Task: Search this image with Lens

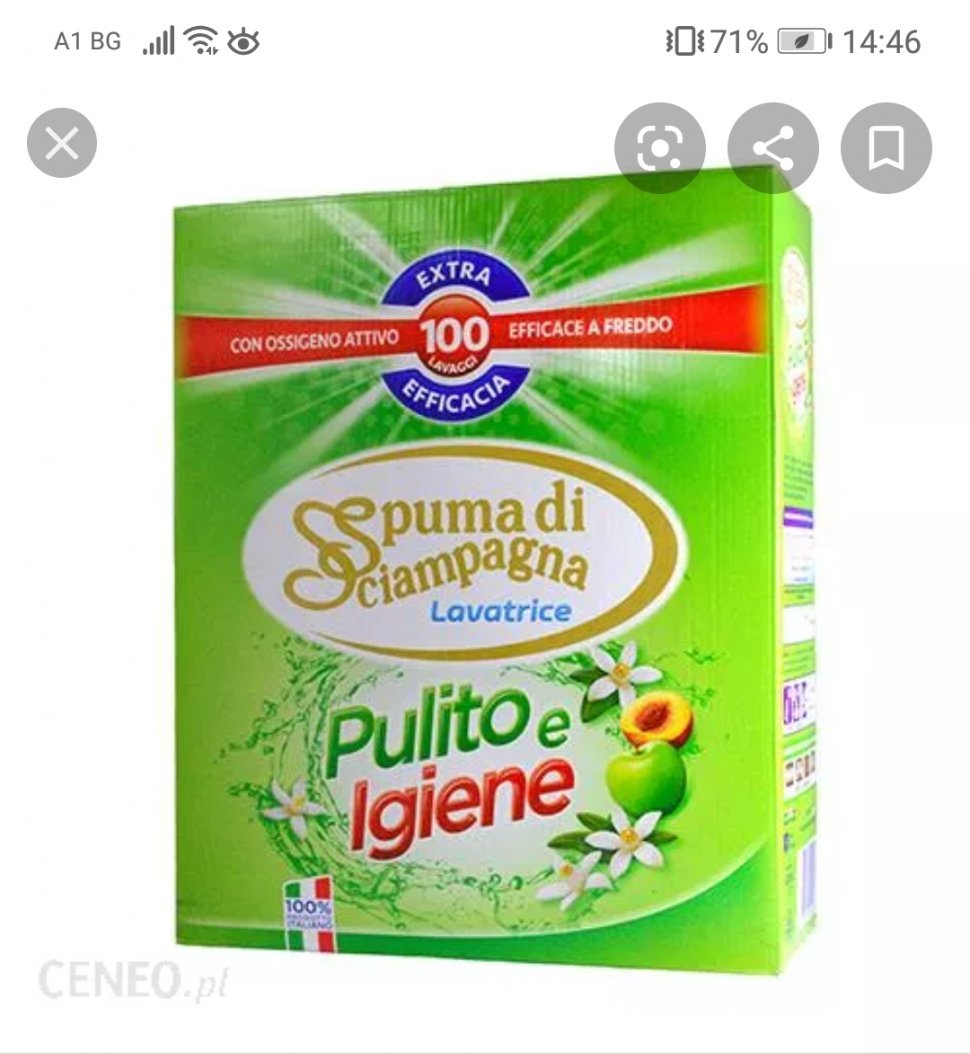Action: (659, 149)
